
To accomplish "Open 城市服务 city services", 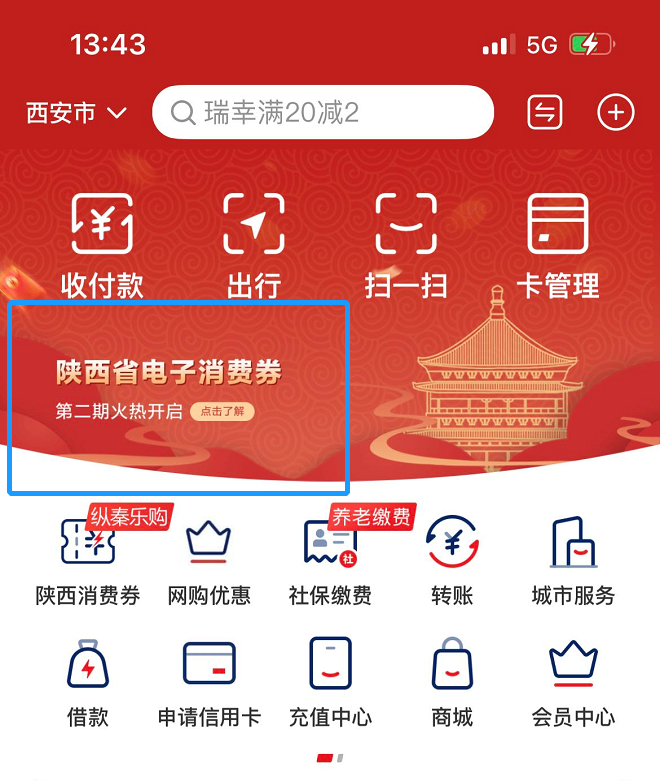I will click(x=573, y=562).
